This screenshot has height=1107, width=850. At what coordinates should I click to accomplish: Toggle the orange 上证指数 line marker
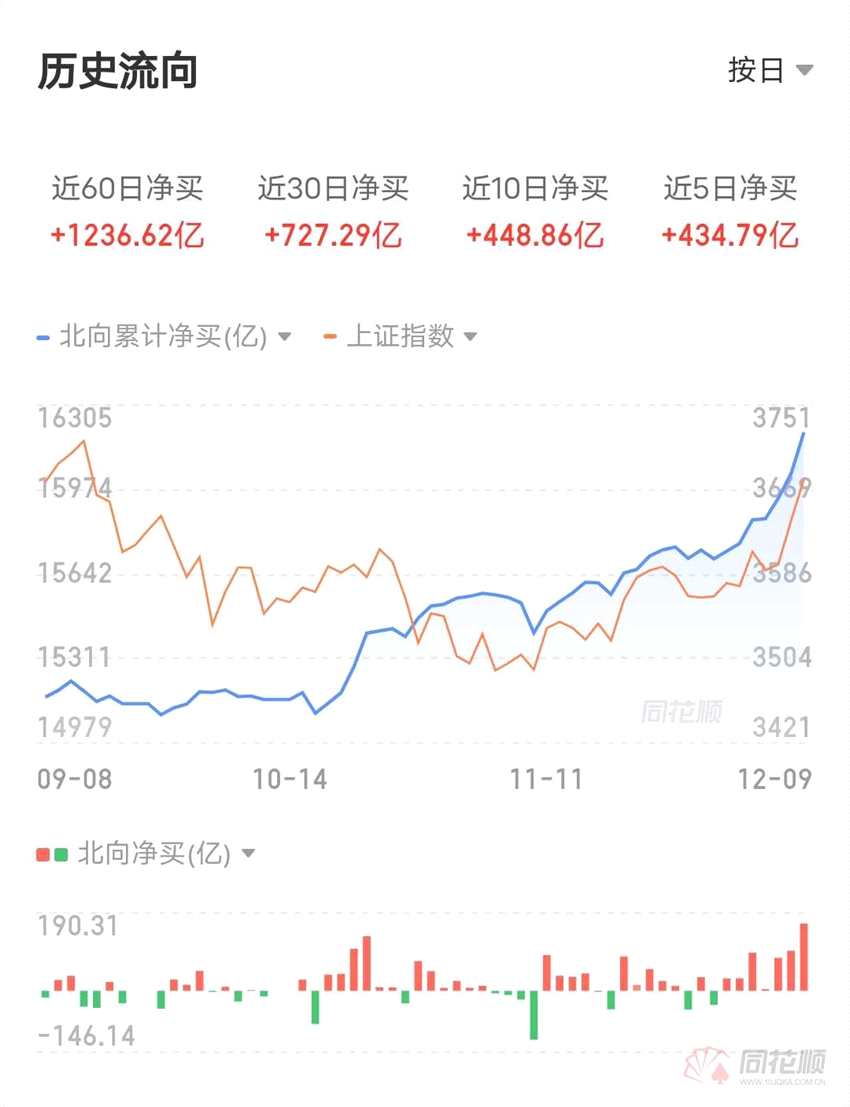click(x=329, y=337)
